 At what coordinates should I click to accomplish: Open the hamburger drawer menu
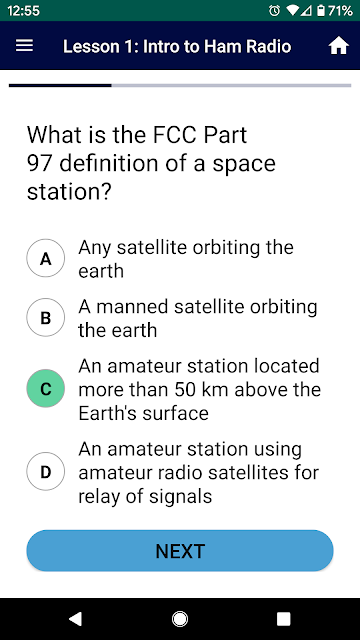click(24, 46)
